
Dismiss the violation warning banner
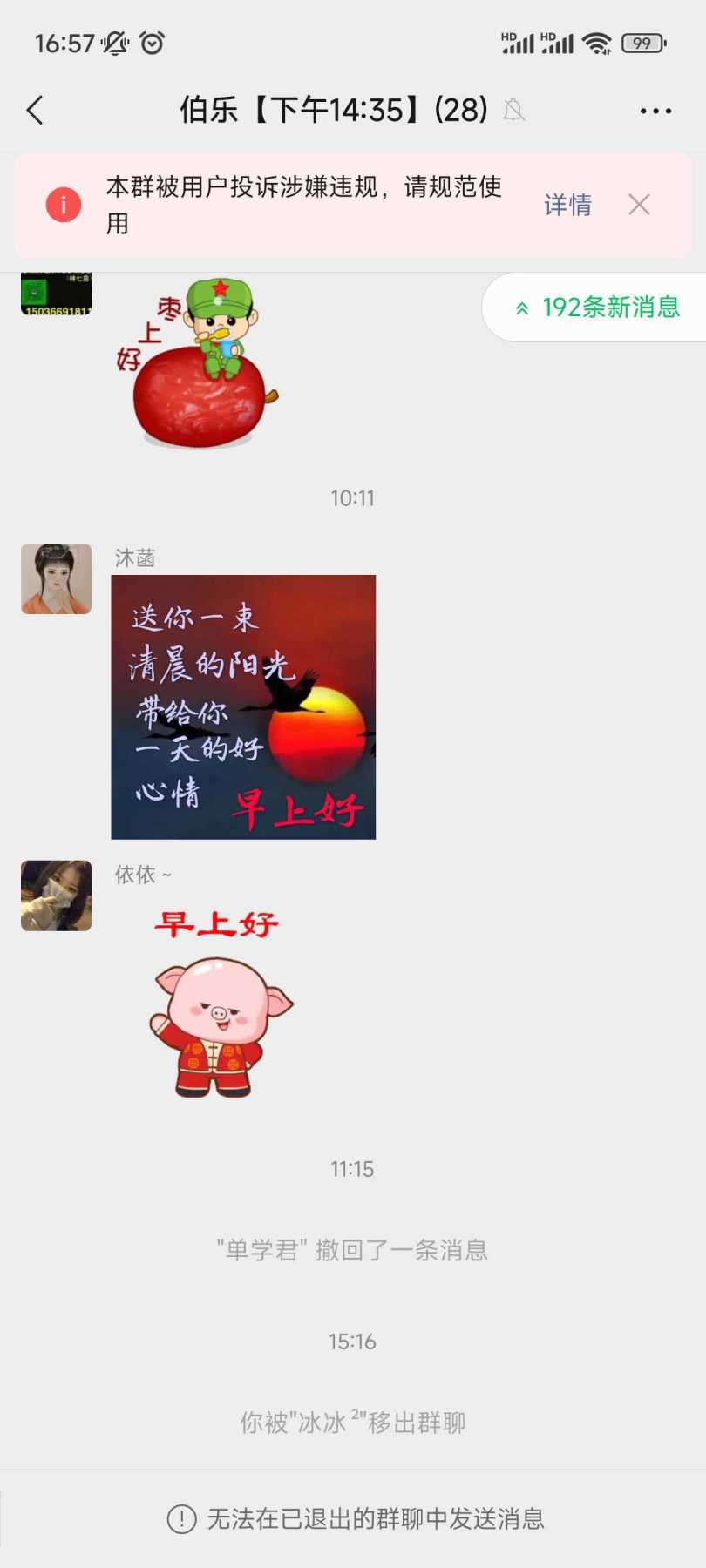[x=639, y=205]
